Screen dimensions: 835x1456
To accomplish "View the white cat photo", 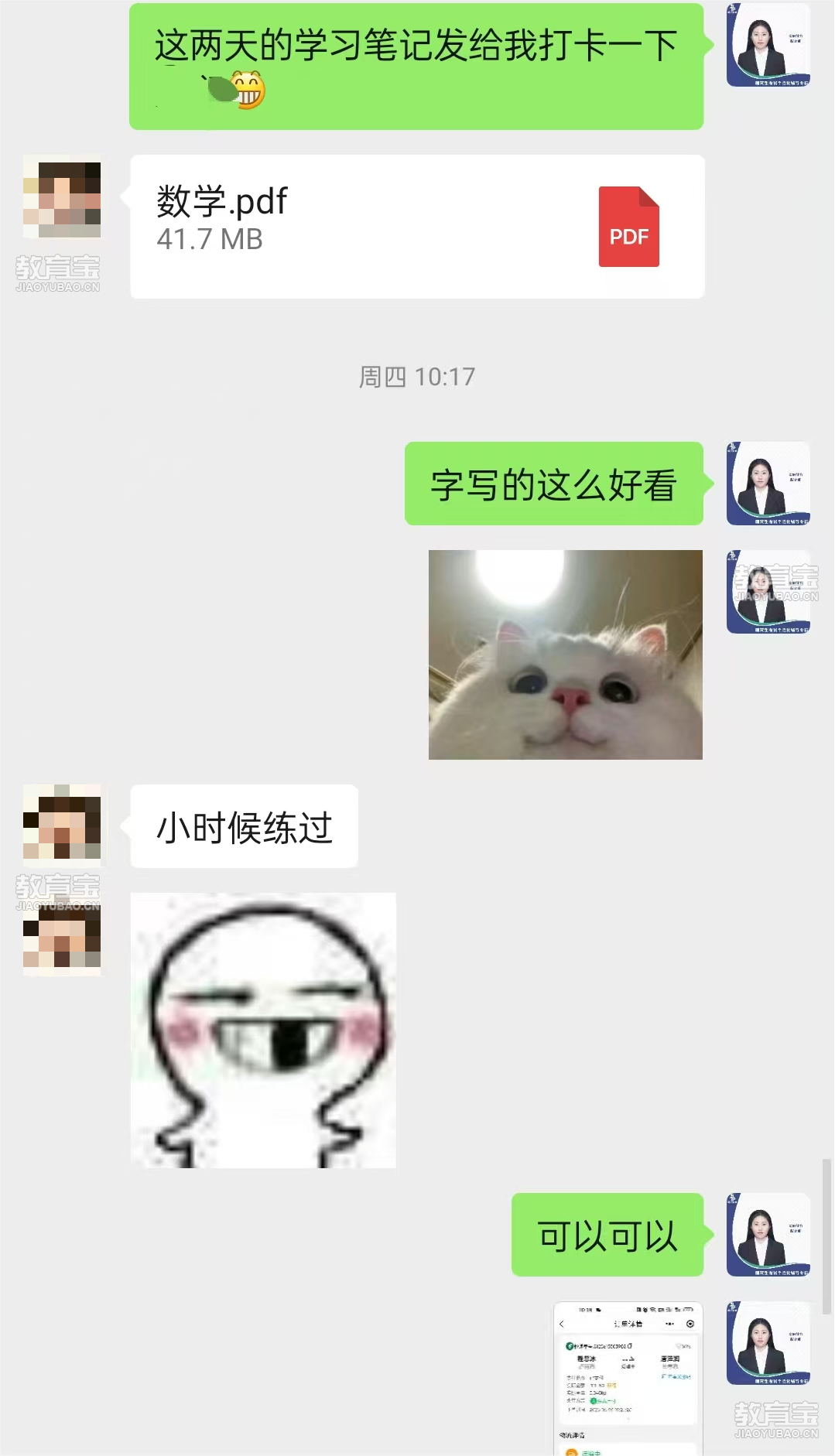I will (566, 655).
